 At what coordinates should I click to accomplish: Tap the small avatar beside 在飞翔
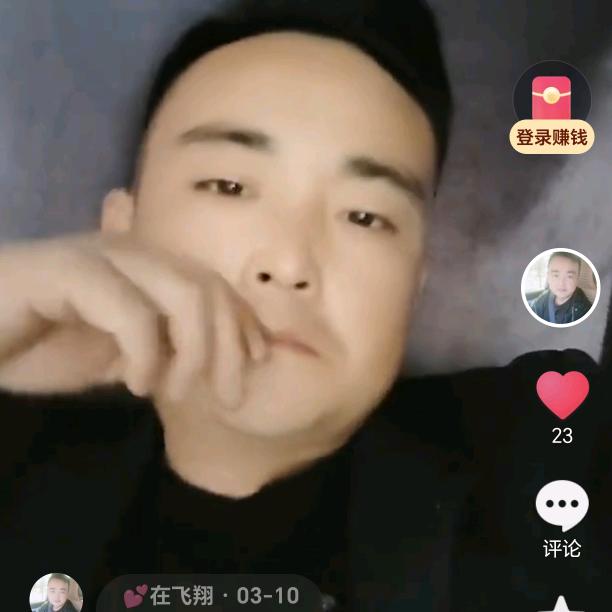point(56,594)
